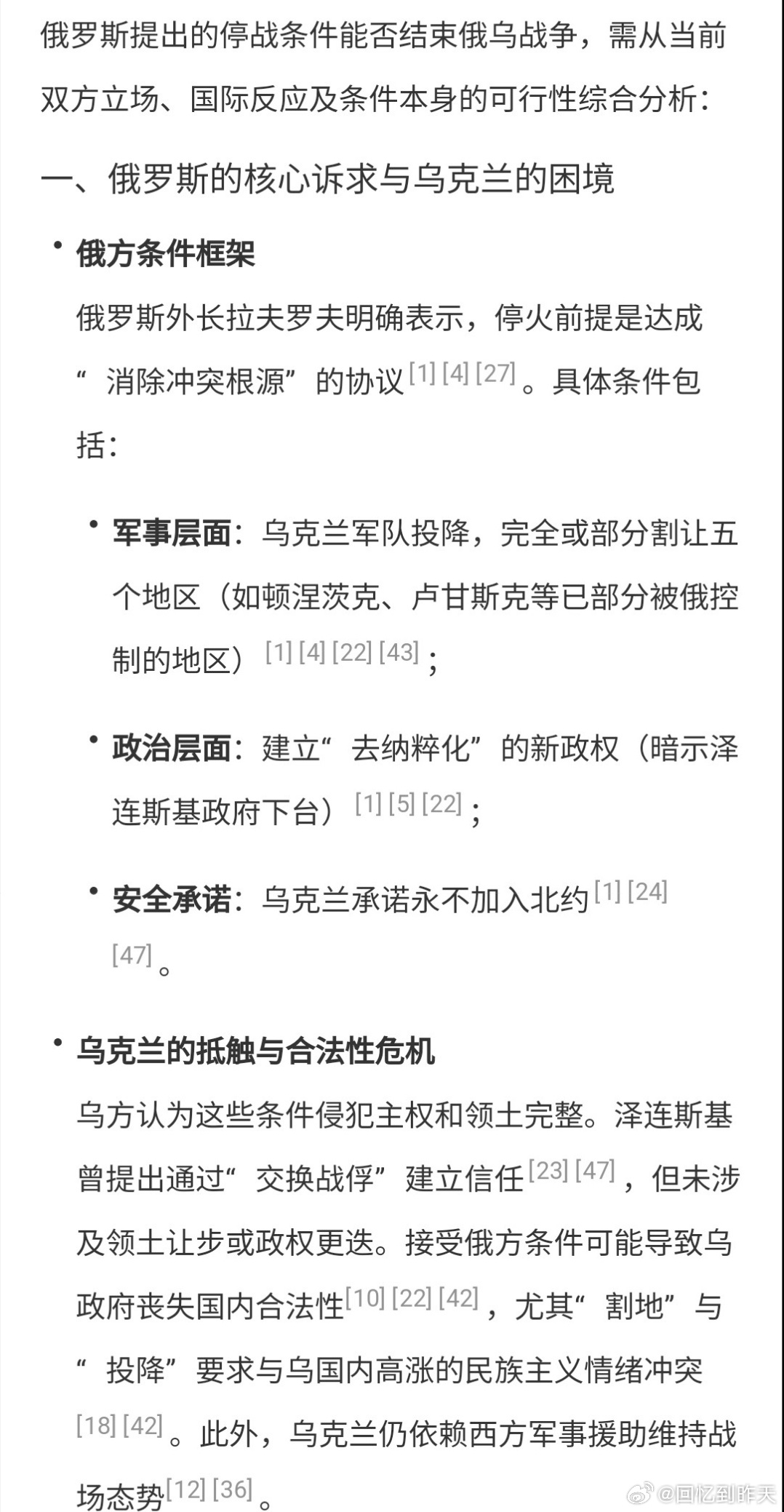Open citation [27] after 消除冲突根源
The image size is (784, 1512).
pos(496,373)
